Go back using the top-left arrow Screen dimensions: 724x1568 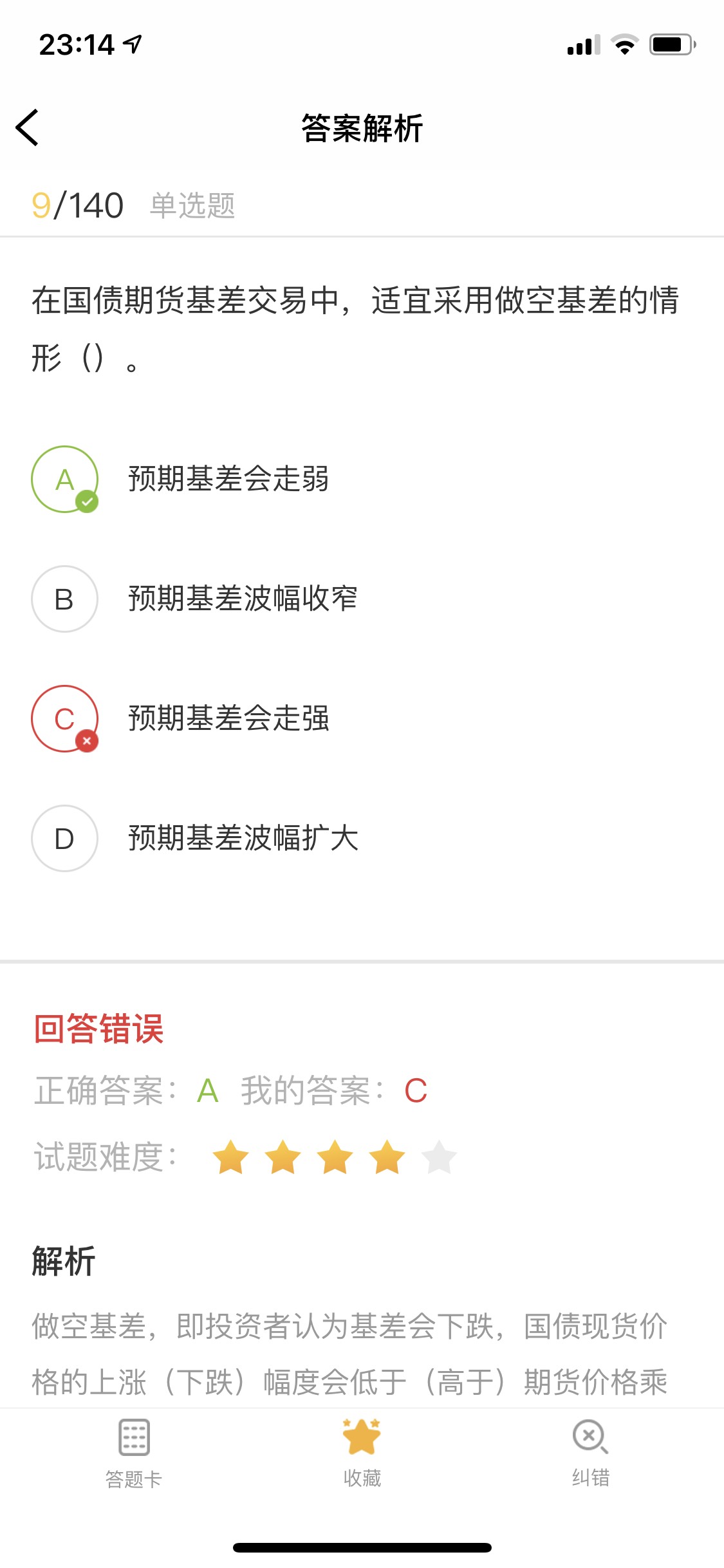coord(27,127)
